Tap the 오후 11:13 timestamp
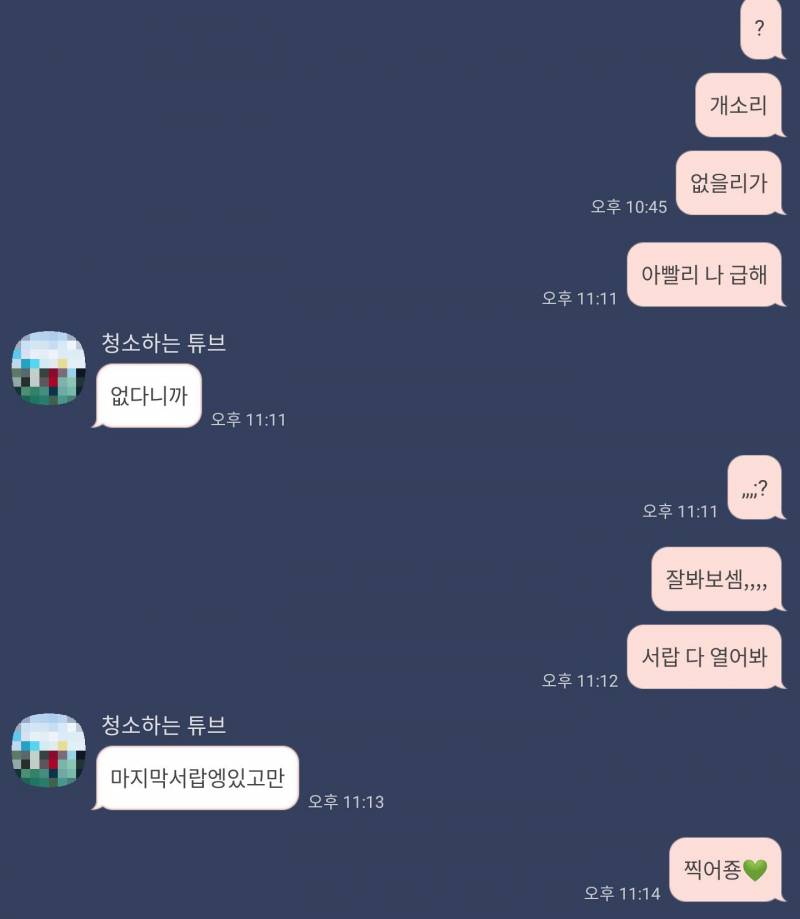This screenshot has height=919, width=800. pos(344,800)
